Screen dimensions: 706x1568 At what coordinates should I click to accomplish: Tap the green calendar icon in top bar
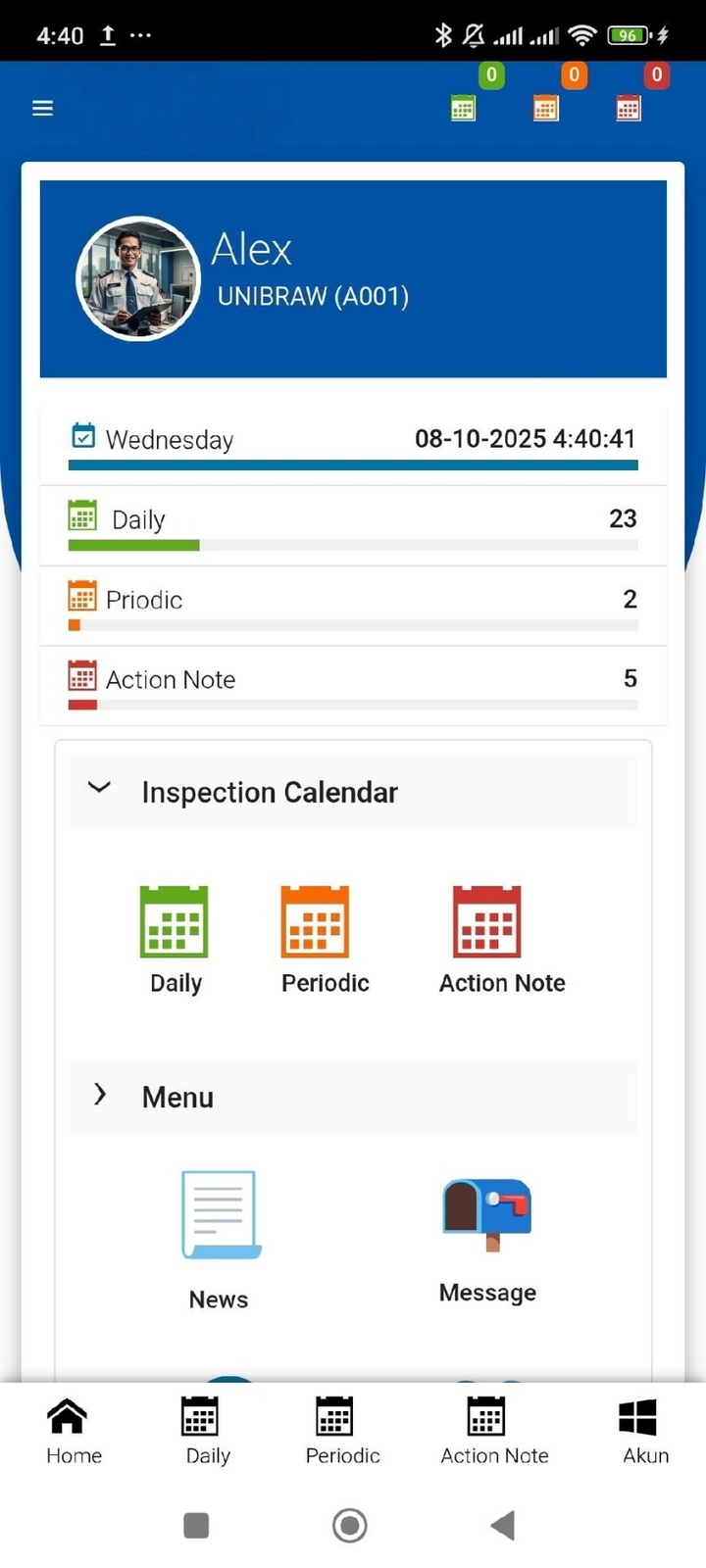click(x=463, y=108)
